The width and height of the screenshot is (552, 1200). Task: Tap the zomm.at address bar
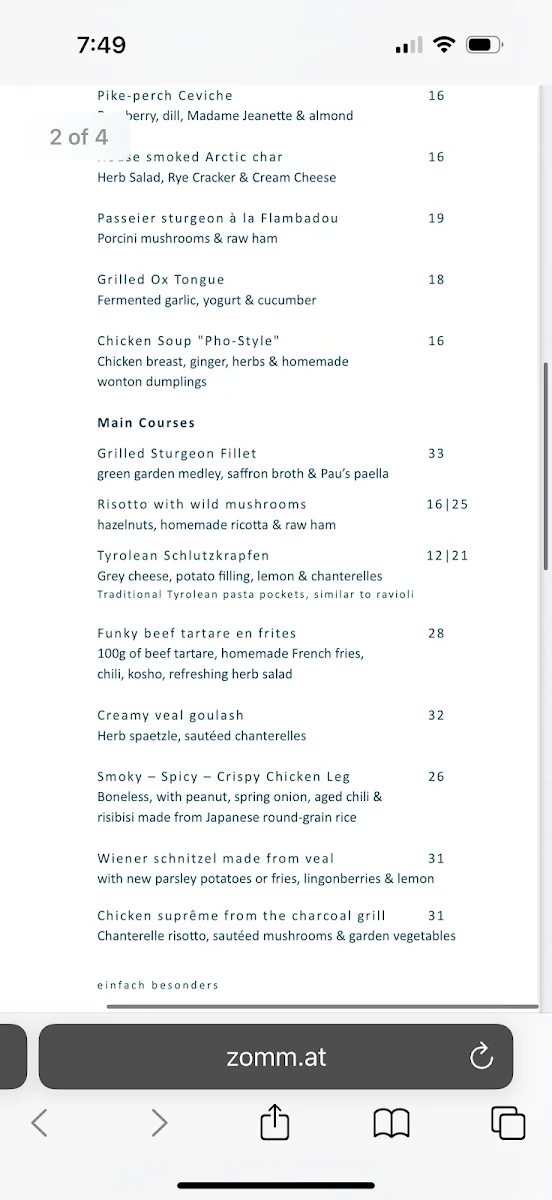coord(276,1056)
